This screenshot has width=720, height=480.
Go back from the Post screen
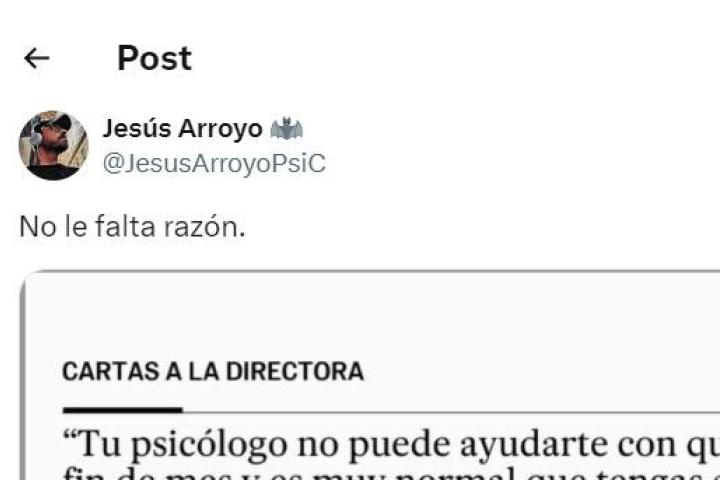click(x=37, y=59)
